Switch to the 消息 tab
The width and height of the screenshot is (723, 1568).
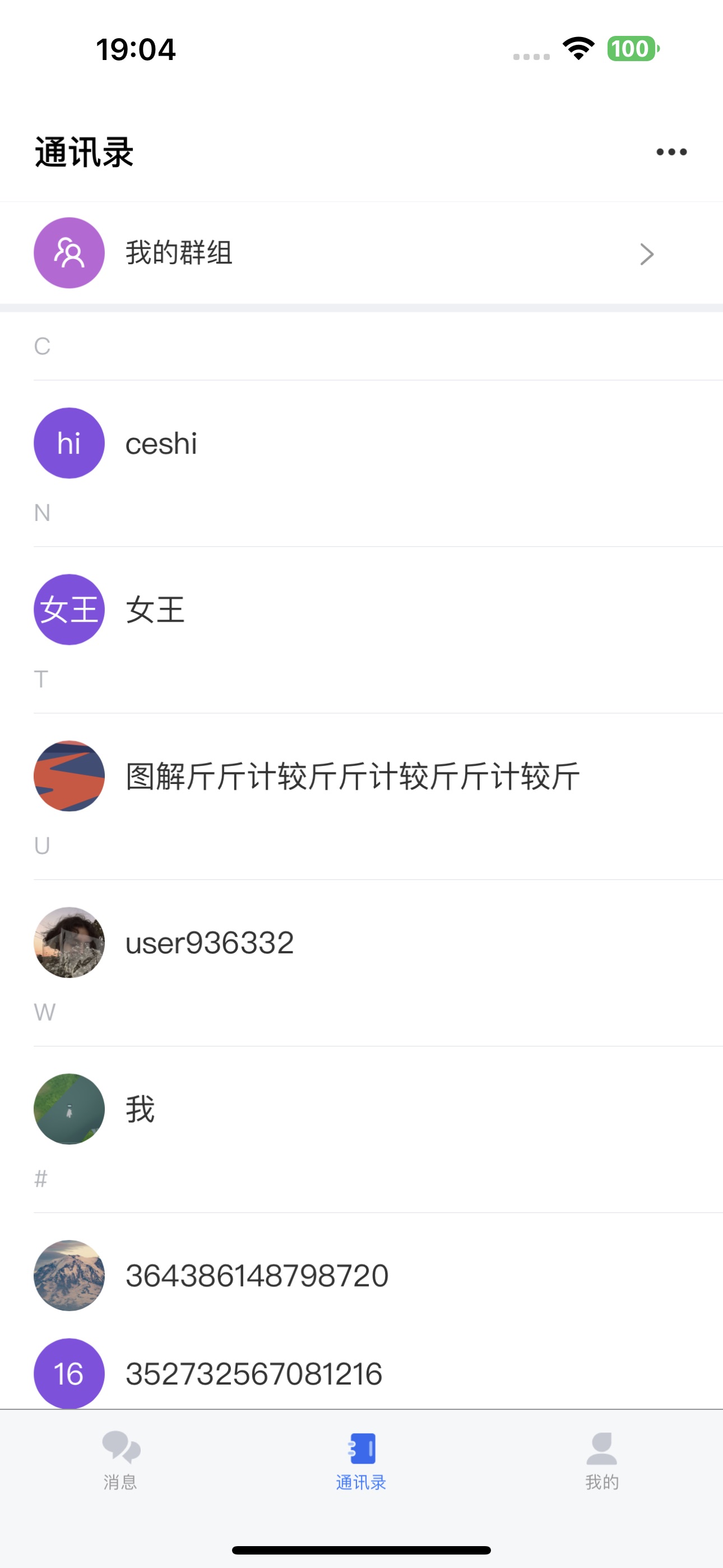(x=121, y=1460)
